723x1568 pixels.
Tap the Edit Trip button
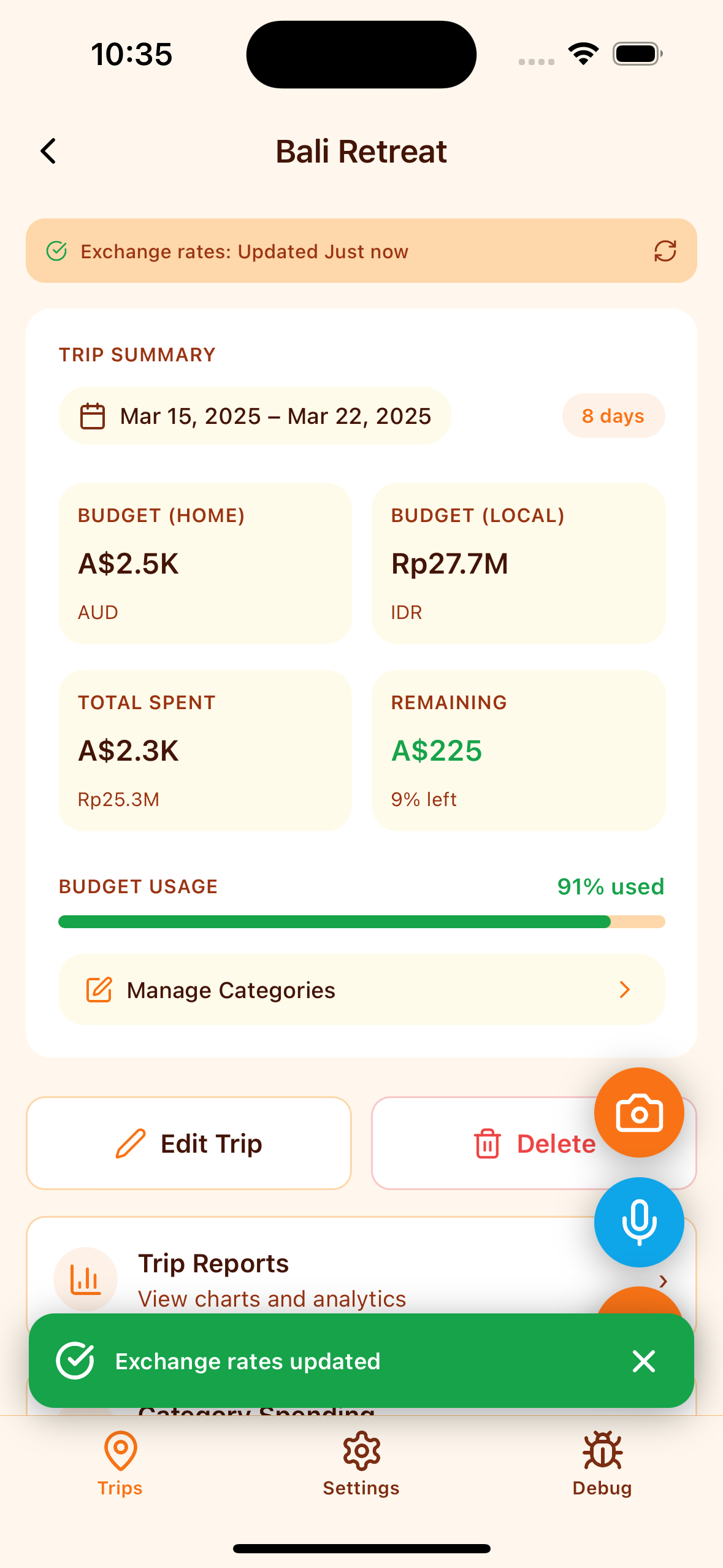(x=189, y=1143)
